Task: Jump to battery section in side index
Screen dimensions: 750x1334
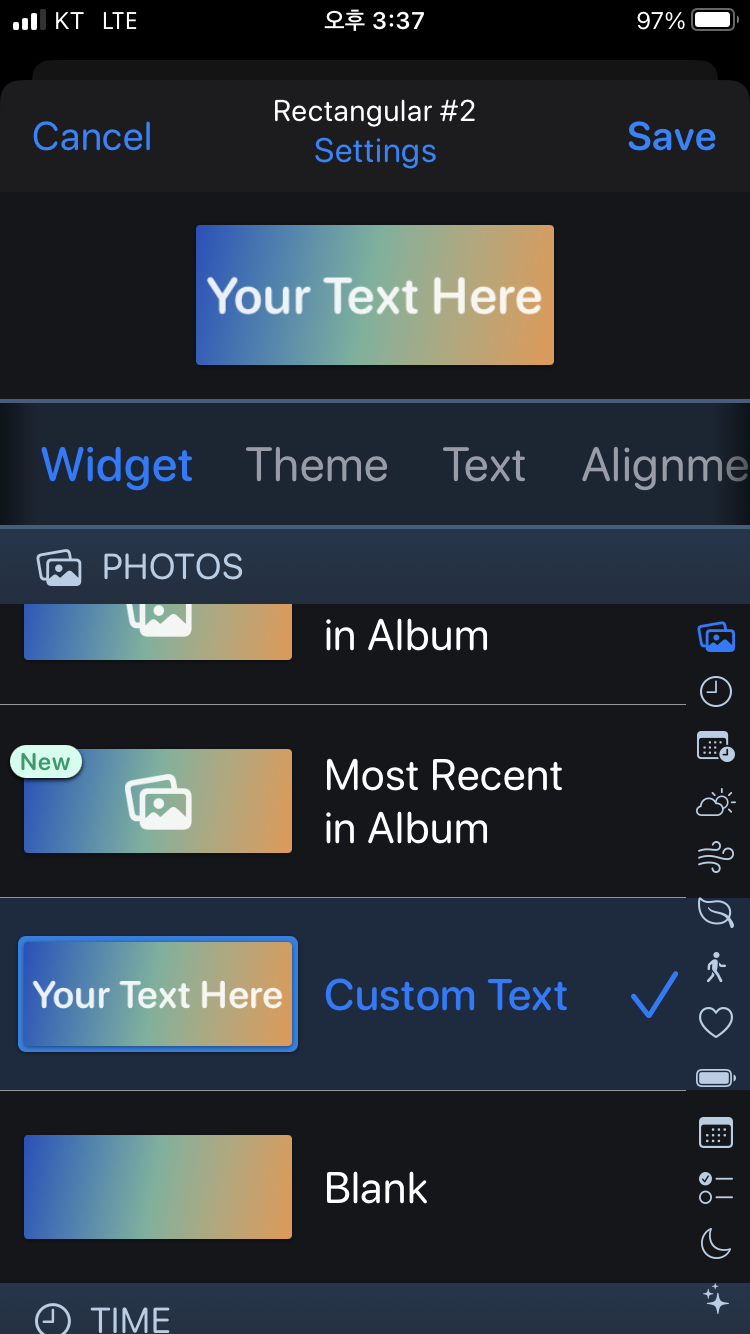Action: click(x=716, y=1077)
